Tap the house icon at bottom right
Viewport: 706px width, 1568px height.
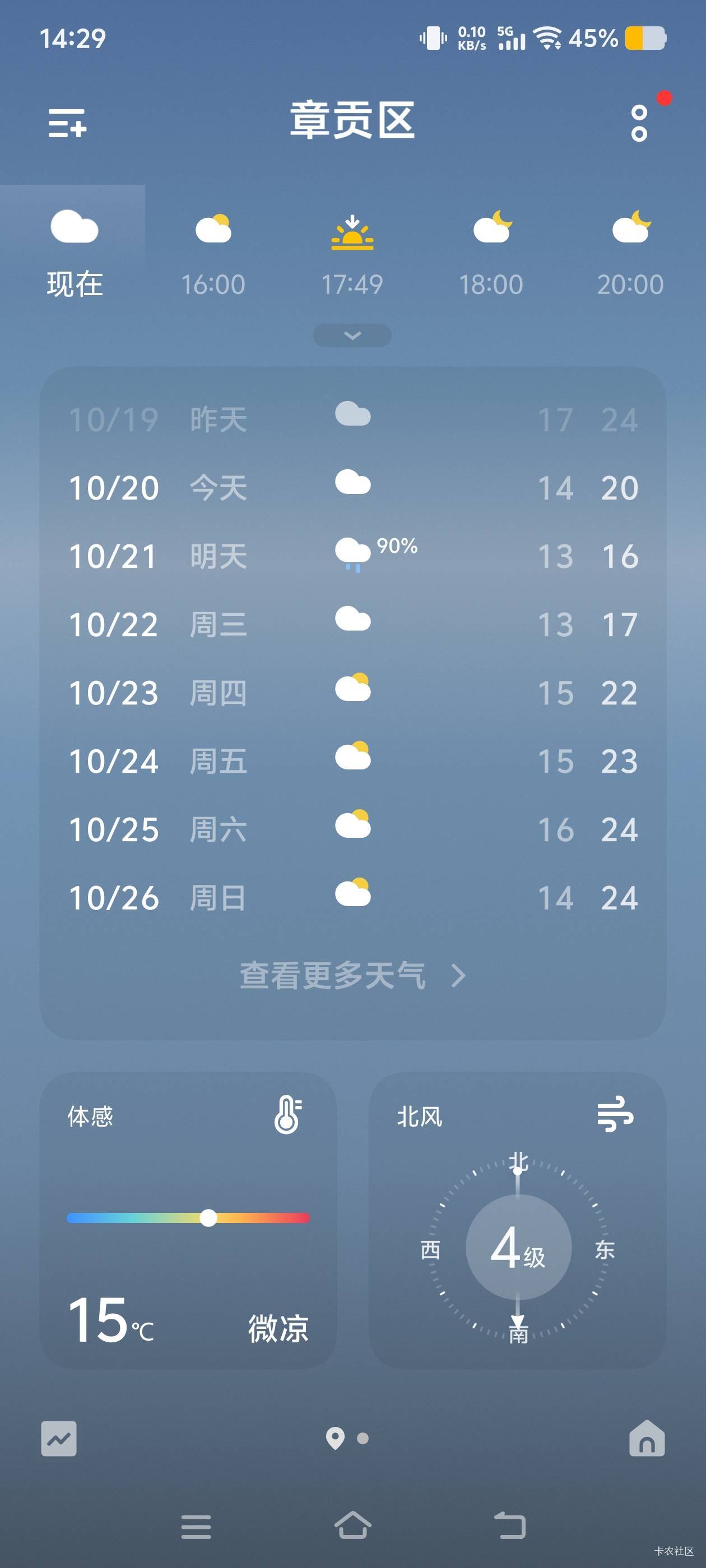pyautogui.click(x=647, y=1438)
